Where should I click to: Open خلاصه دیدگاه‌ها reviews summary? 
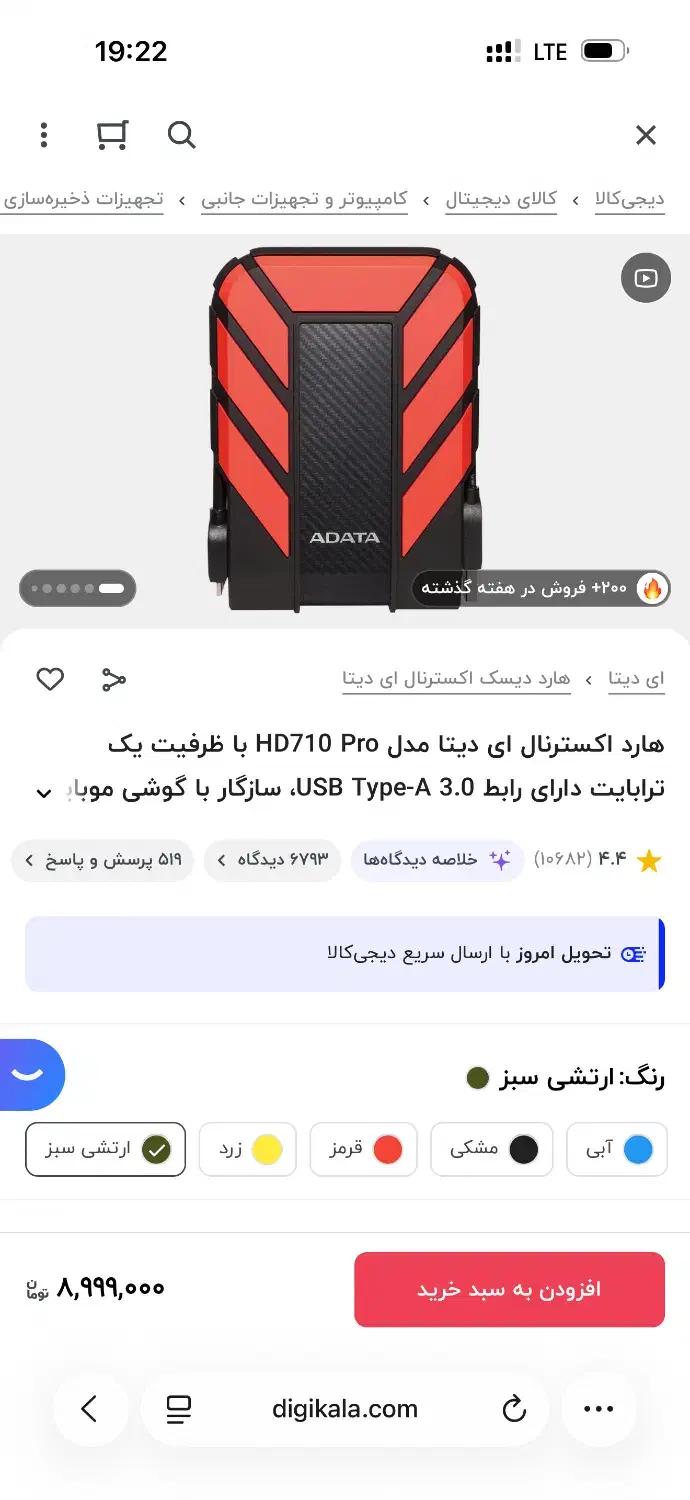pyautogui.click(x=437, y=860)
